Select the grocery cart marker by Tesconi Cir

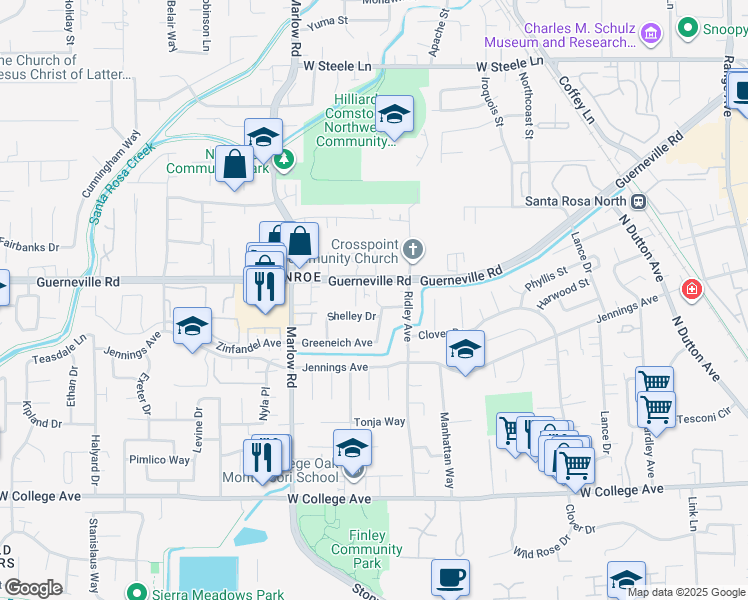coord(656,407)
